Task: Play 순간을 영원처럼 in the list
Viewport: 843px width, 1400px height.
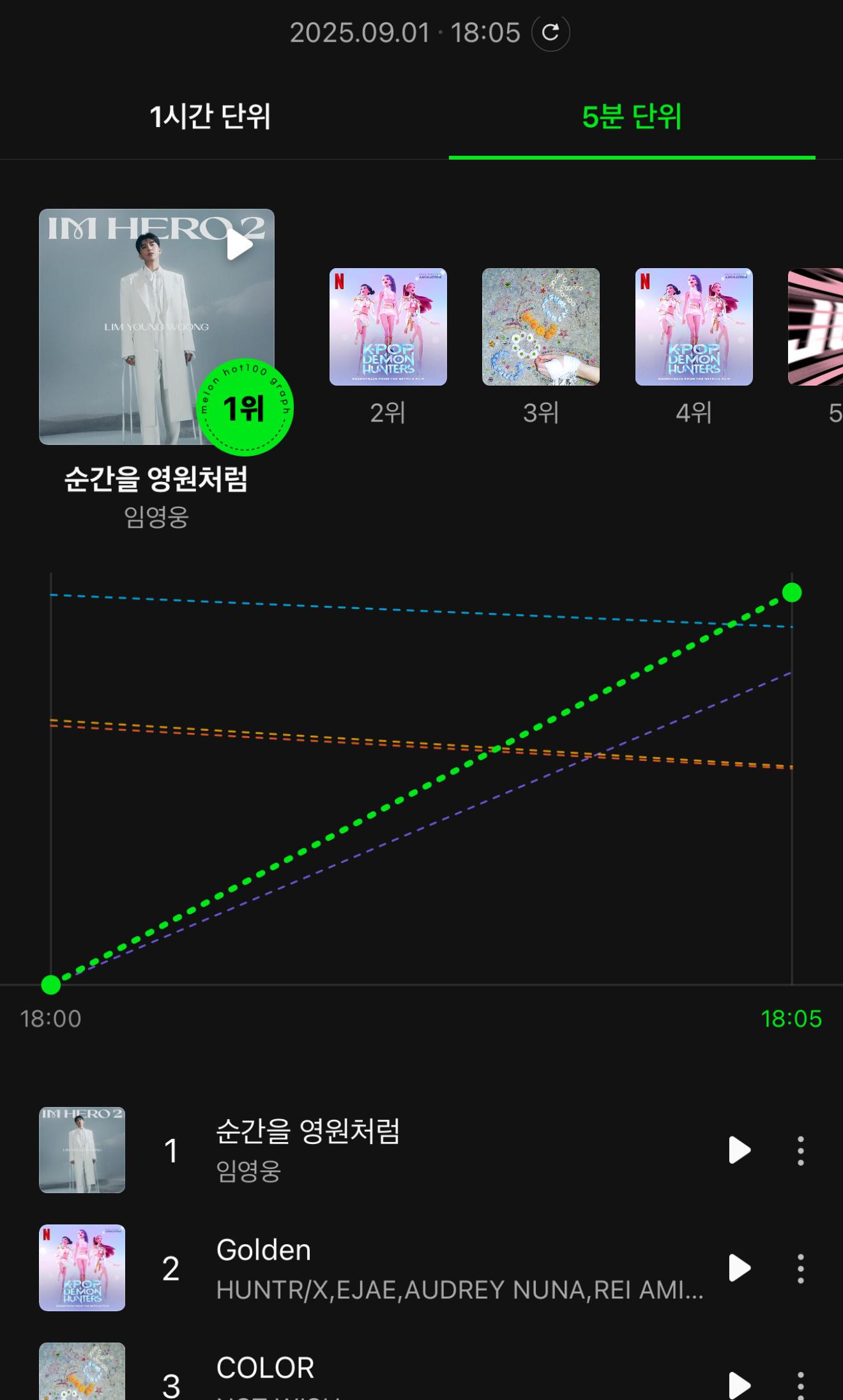Action: click(739, 1150)
